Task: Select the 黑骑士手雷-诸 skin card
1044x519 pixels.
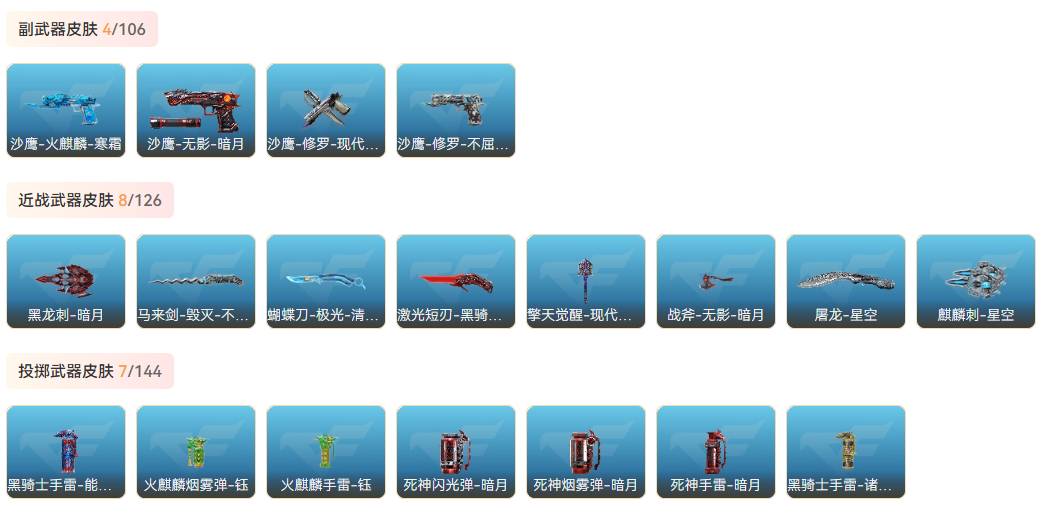Action: (x=846, y=451)
